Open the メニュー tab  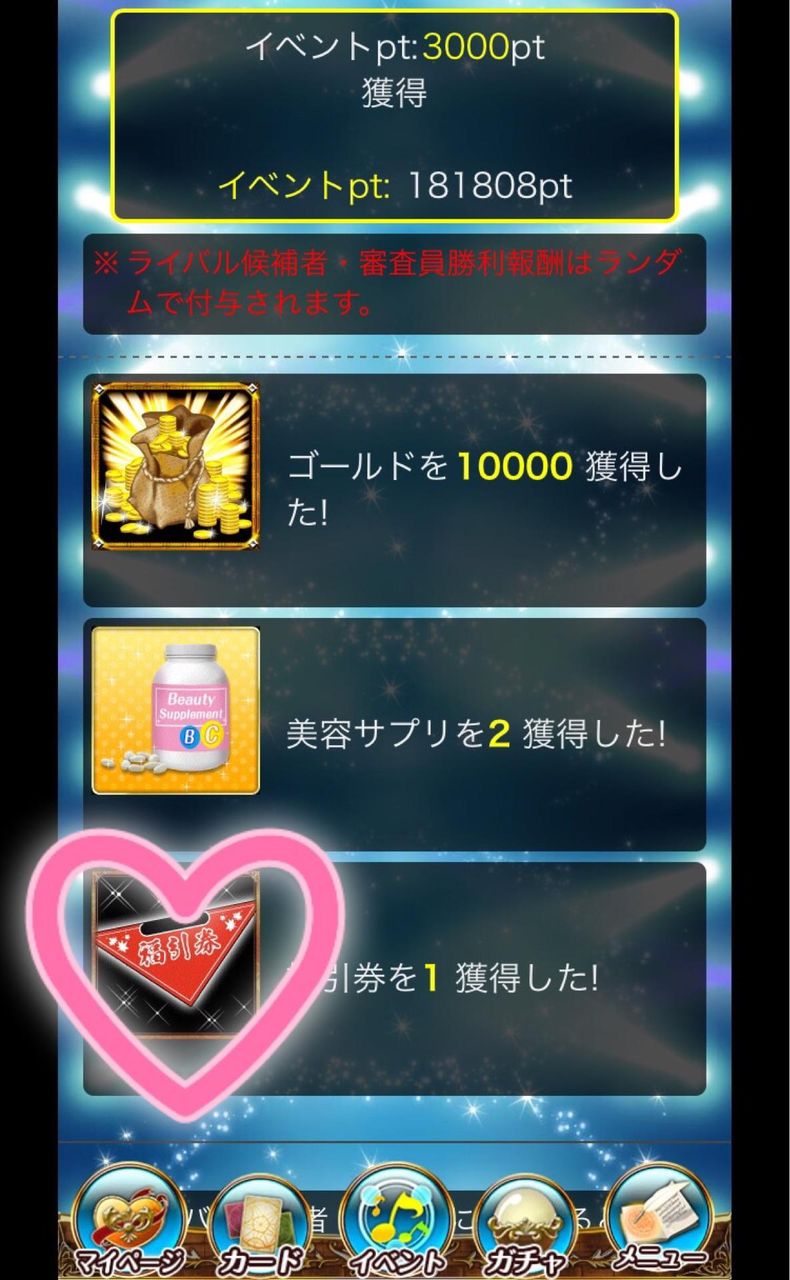coord(662,1222)
